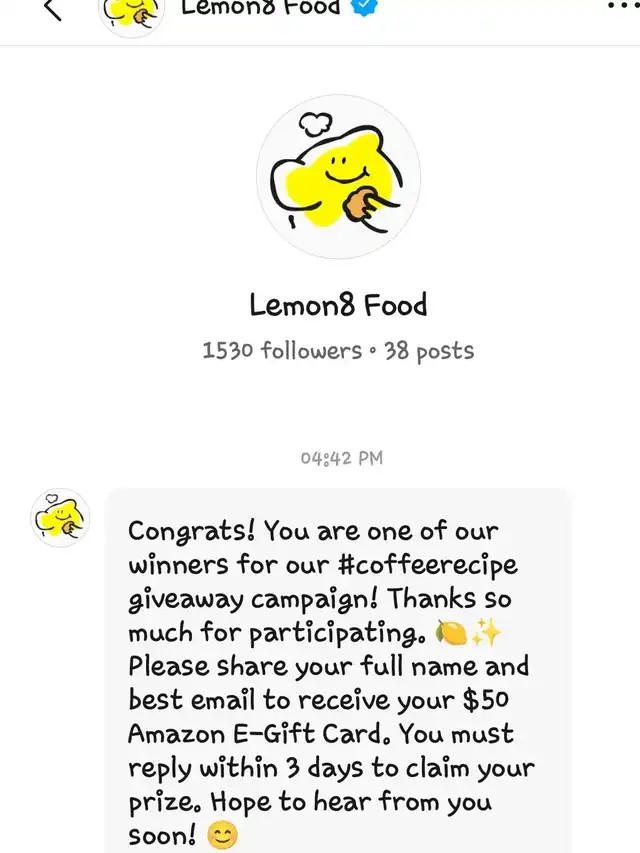Image resolution: width=640 pixels, height=853 pixels.
Task: Tap the sender avatar beside the Congrats message
Action: point(61,518)
